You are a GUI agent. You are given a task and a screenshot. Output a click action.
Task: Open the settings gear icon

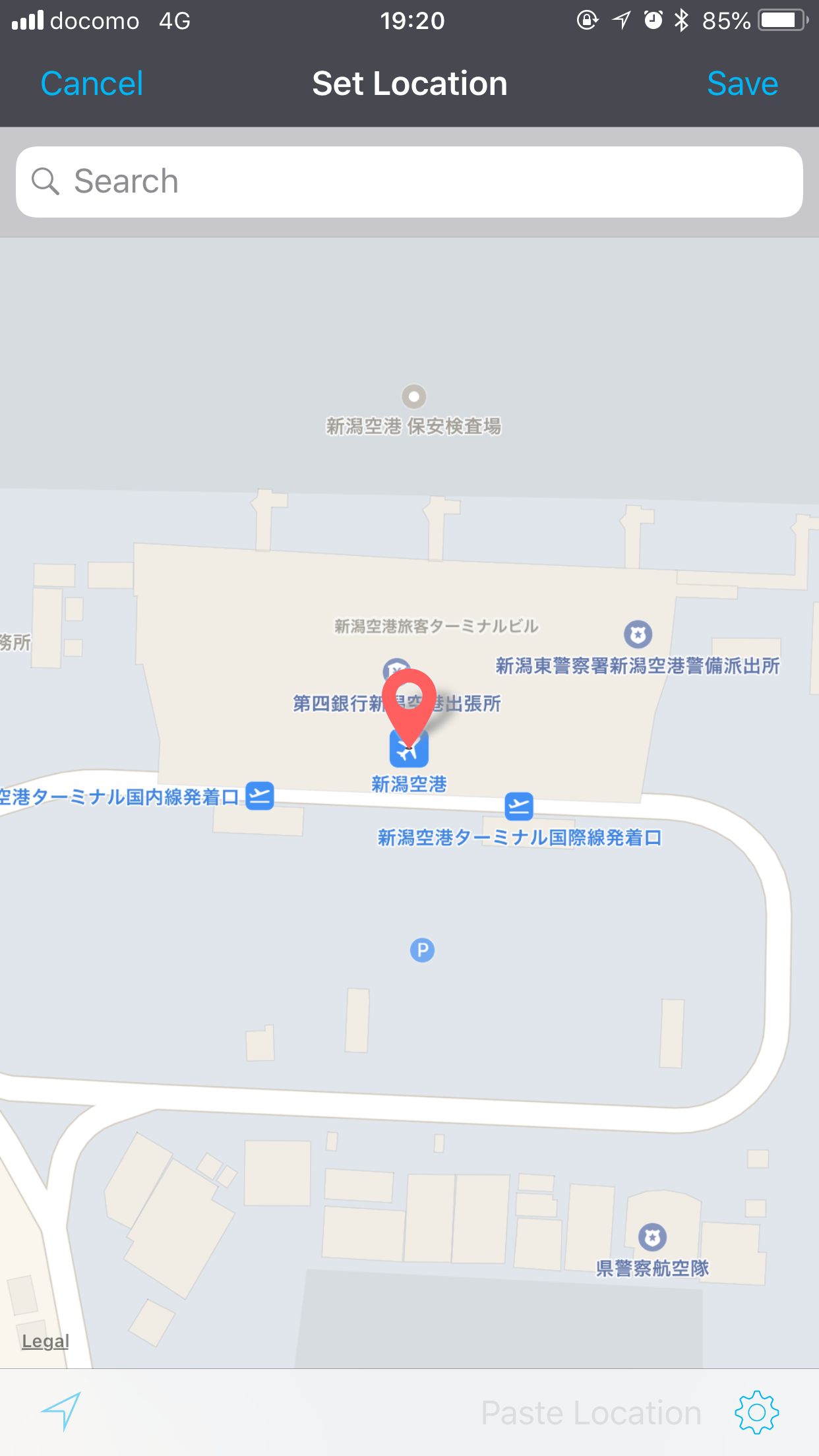point(756,1412)
